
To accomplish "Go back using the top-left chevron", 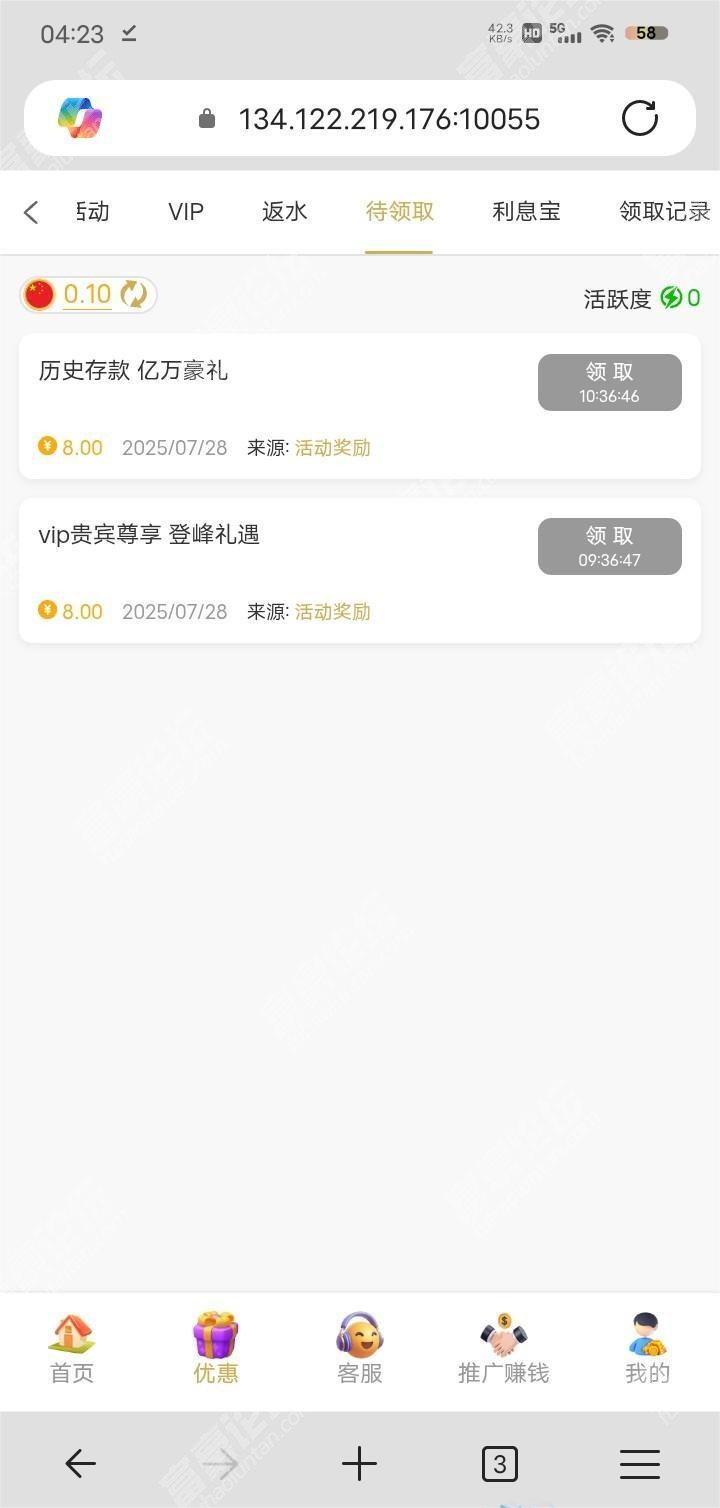I will 31,212.
